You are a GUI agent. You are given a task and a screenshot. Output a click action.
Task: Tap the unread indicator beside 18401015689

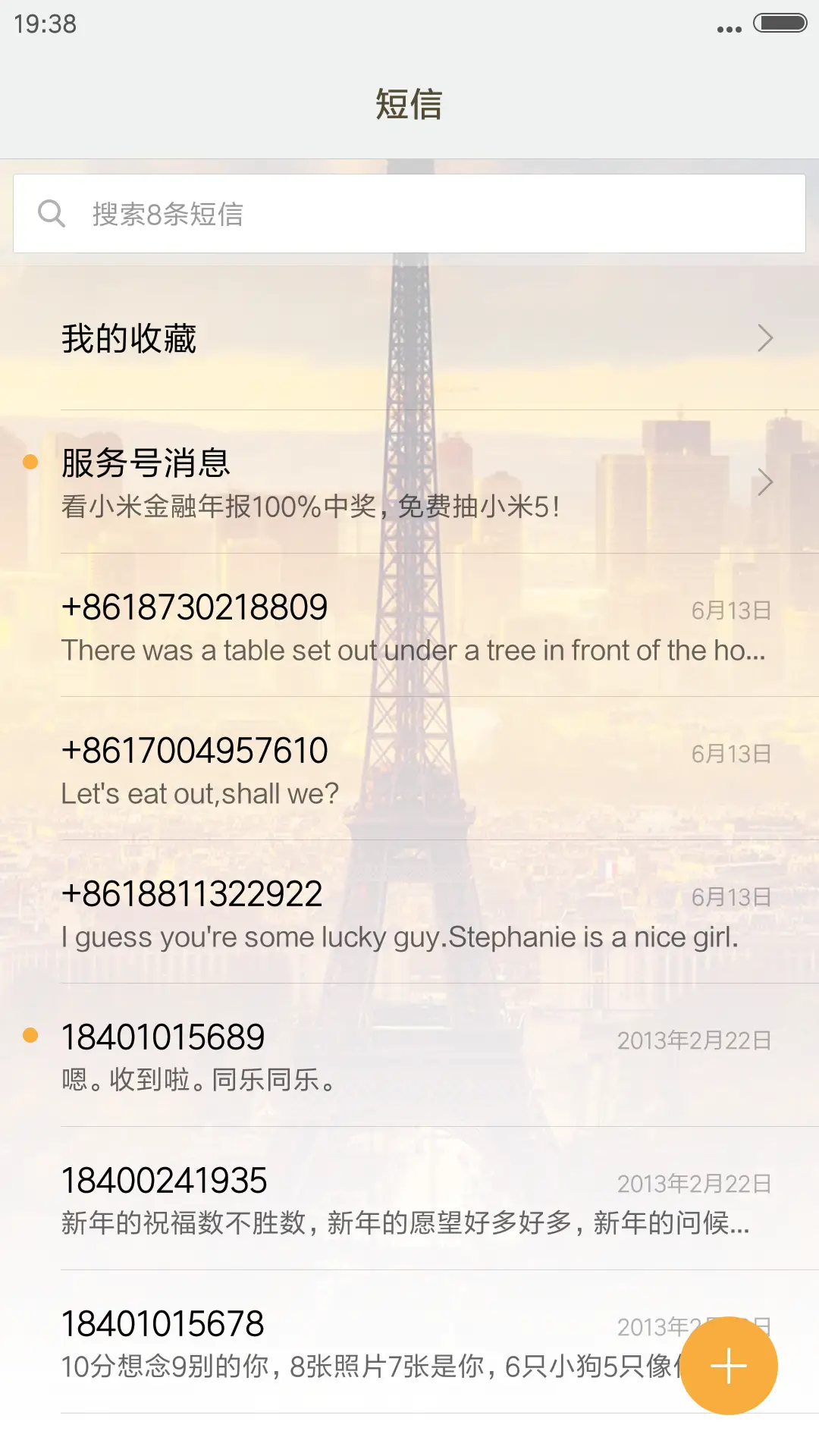coord(30,1034)
